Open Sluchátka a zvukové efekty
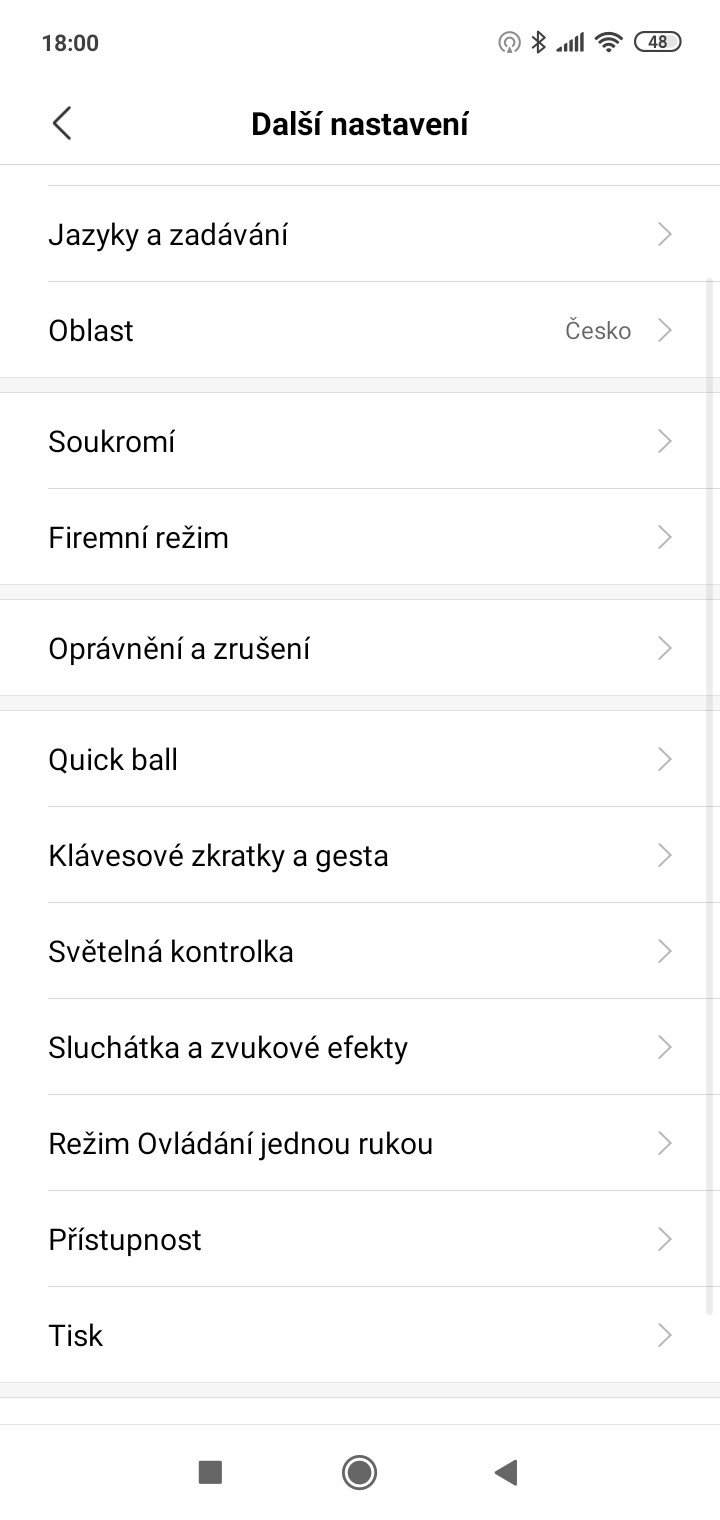Viewport: 720px width, 1520px height. tap(360, 1047)
